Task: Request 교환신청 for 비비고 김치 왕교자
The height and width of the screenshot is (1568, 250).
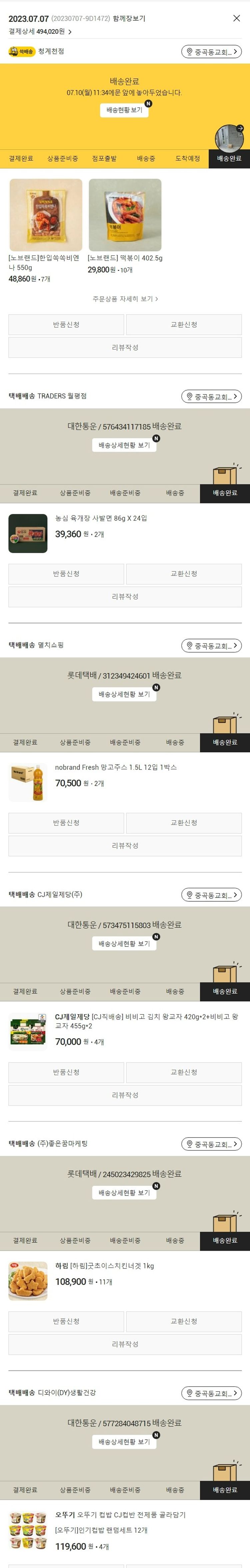Action: [184, 1072]
